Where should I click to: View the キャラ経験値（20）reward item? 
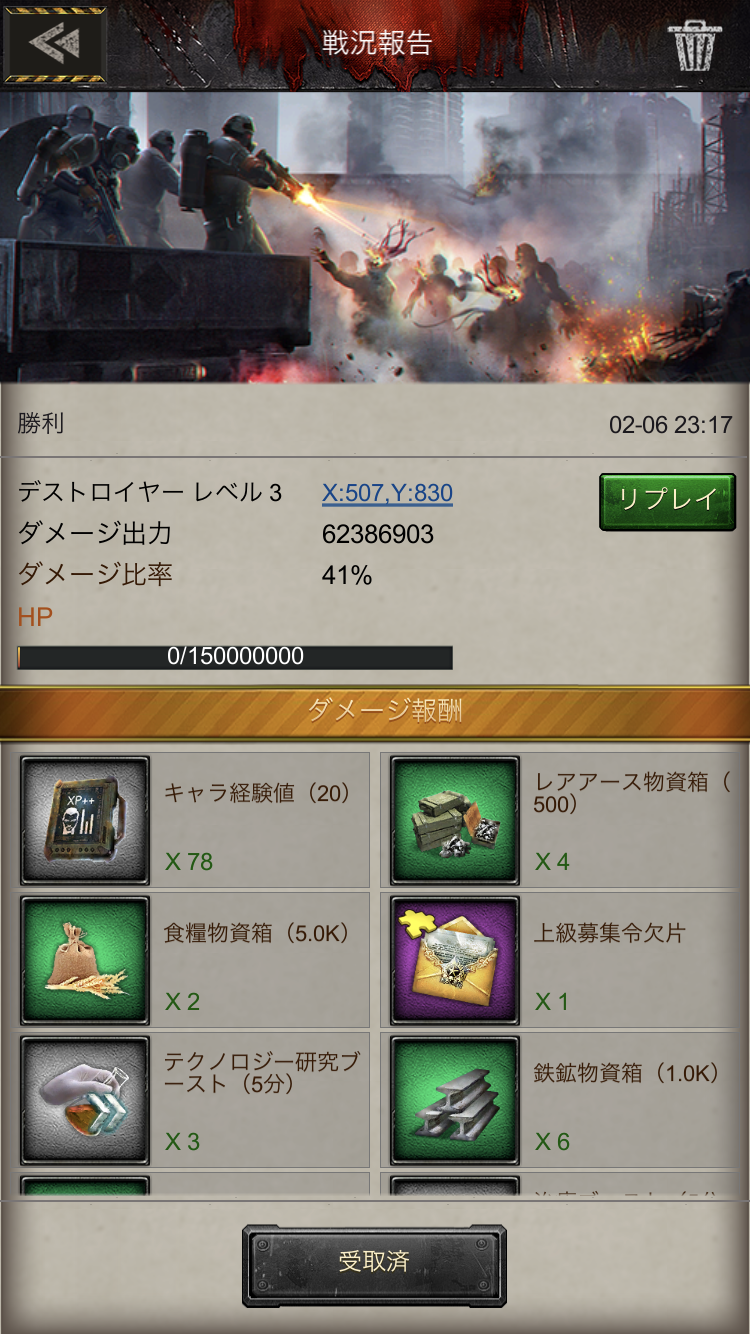point(86,820)
